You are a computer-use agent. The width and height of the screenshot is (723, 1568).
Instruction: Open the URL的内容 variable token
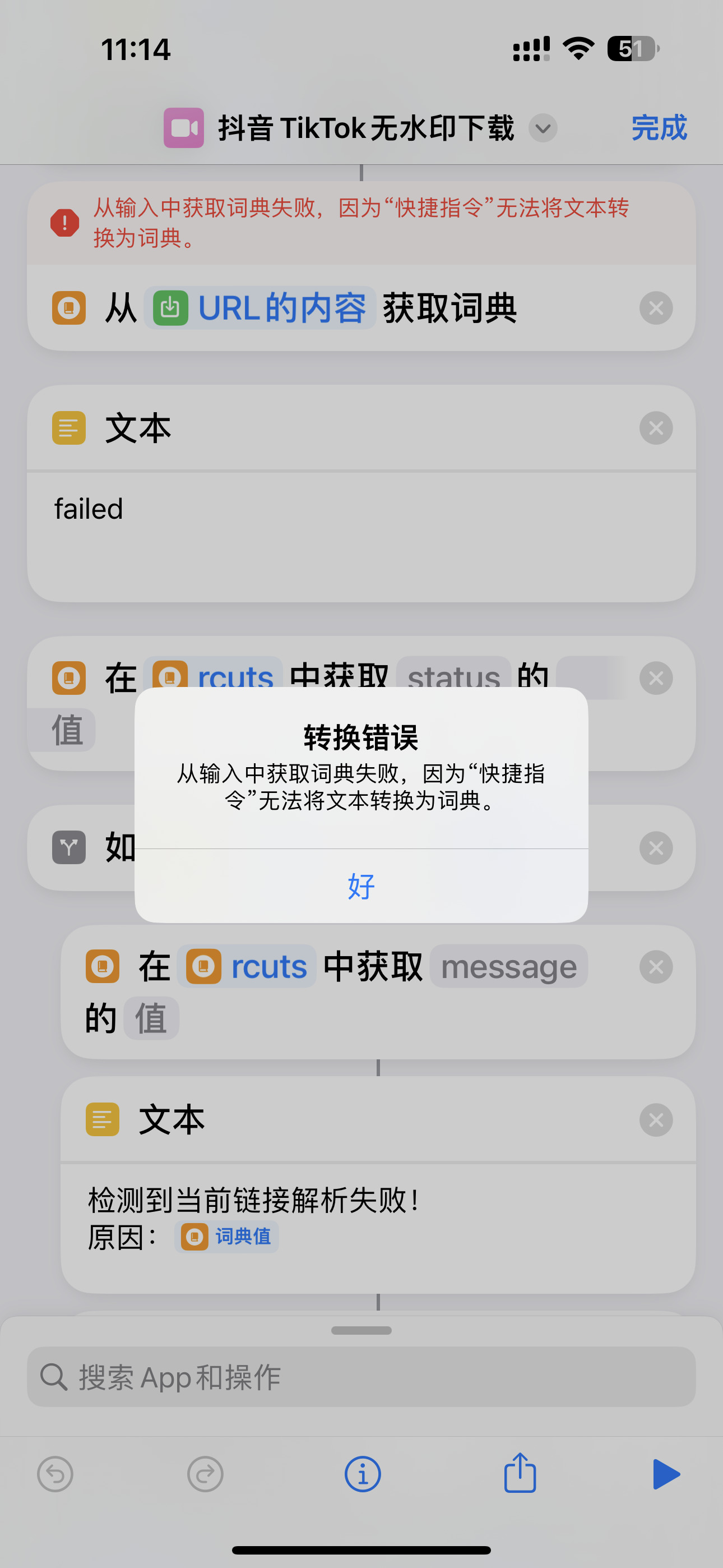[x=261, y=308]
